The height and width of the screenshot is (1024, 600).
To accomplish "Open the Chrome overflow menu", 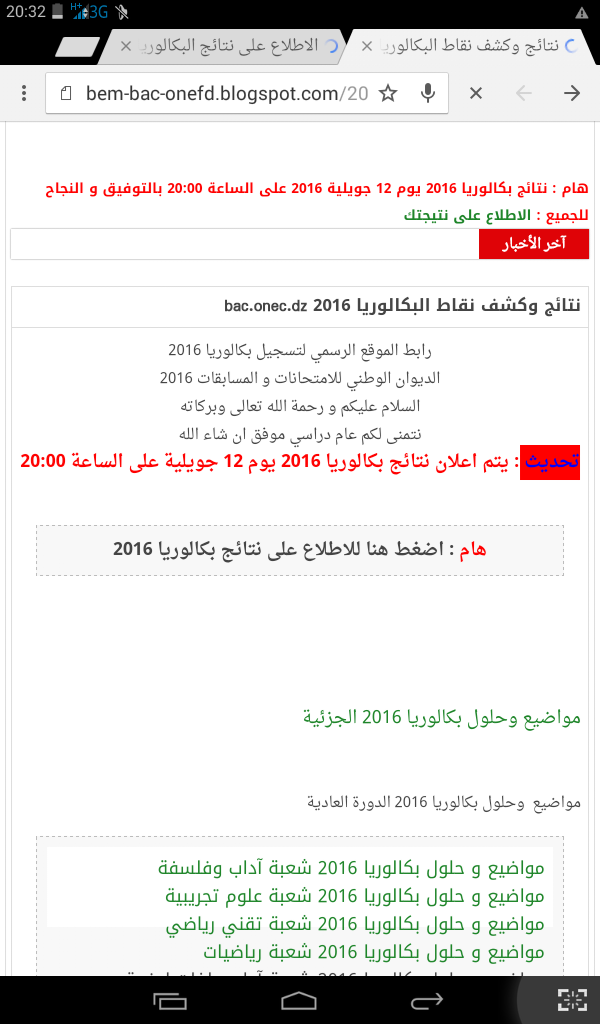I will 22,93.
